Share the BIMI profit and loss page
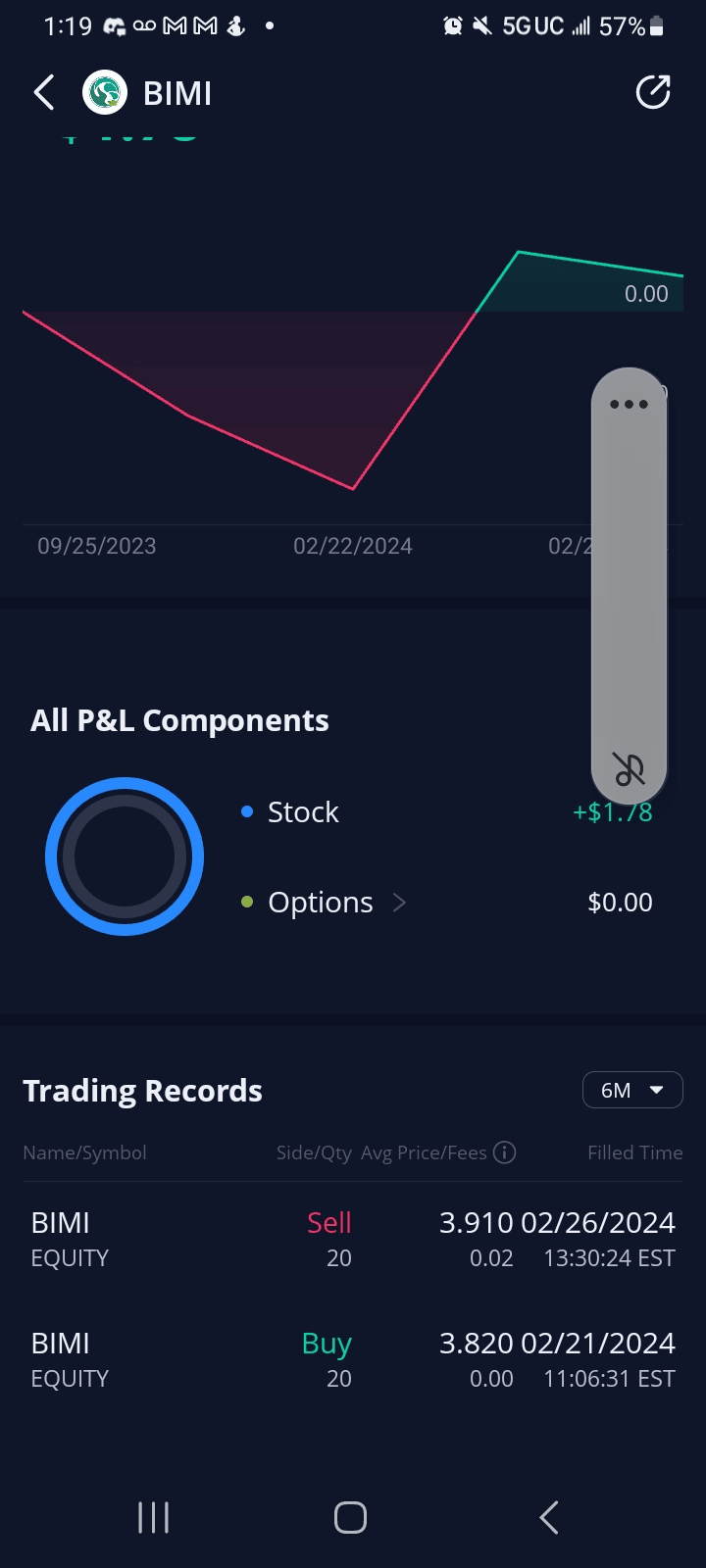The height and width of the screenshot is (1568, 706). pyautogui.click(x=652, y=93)
